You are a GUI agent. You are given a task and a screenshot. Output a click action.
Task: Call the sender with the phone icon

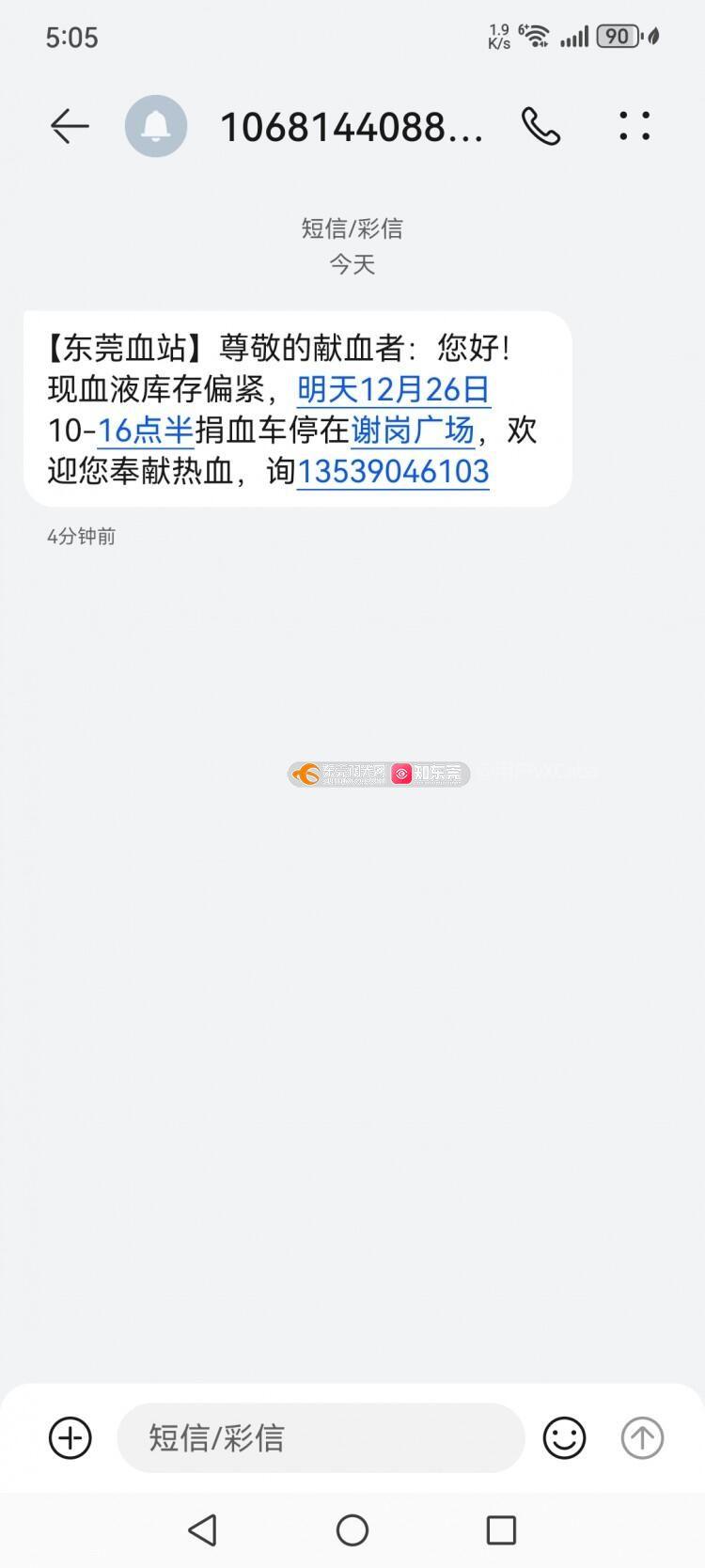540,126
